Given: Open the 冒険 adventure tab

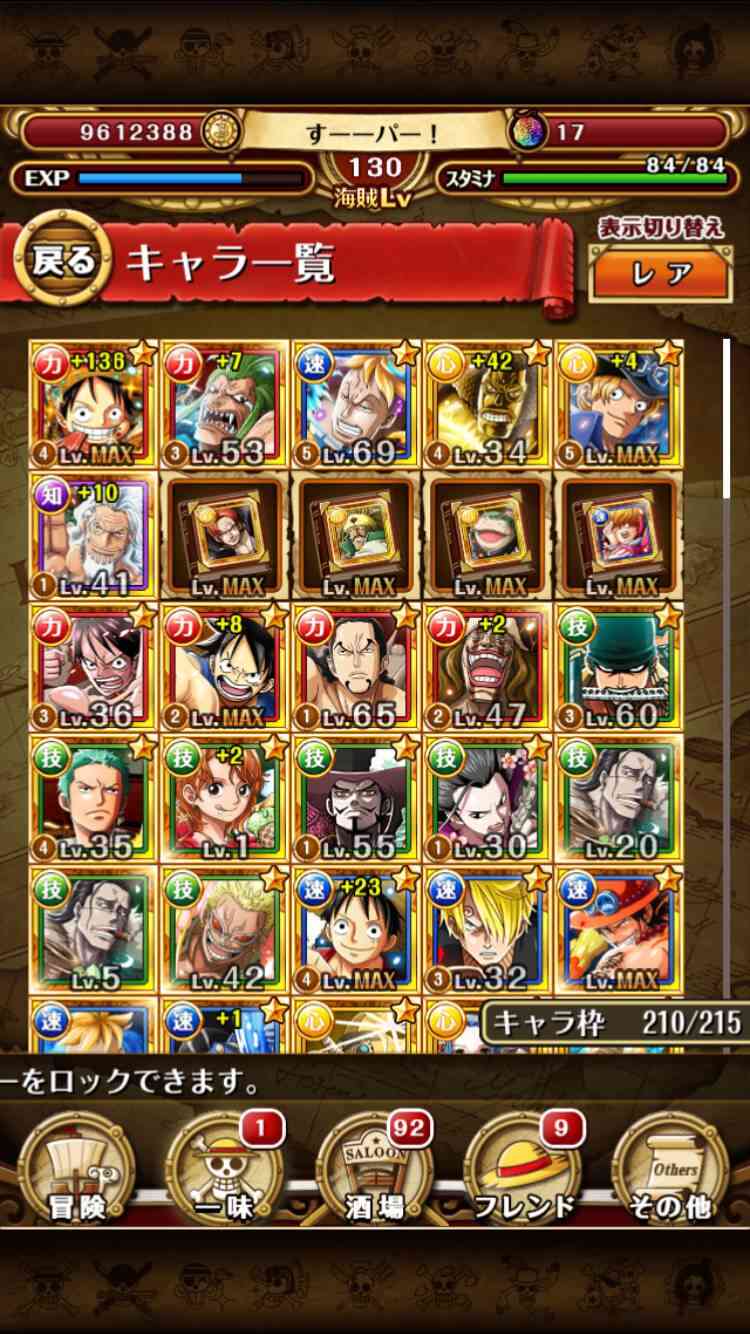Looking at the screenshot, I should click(76, 1171).
